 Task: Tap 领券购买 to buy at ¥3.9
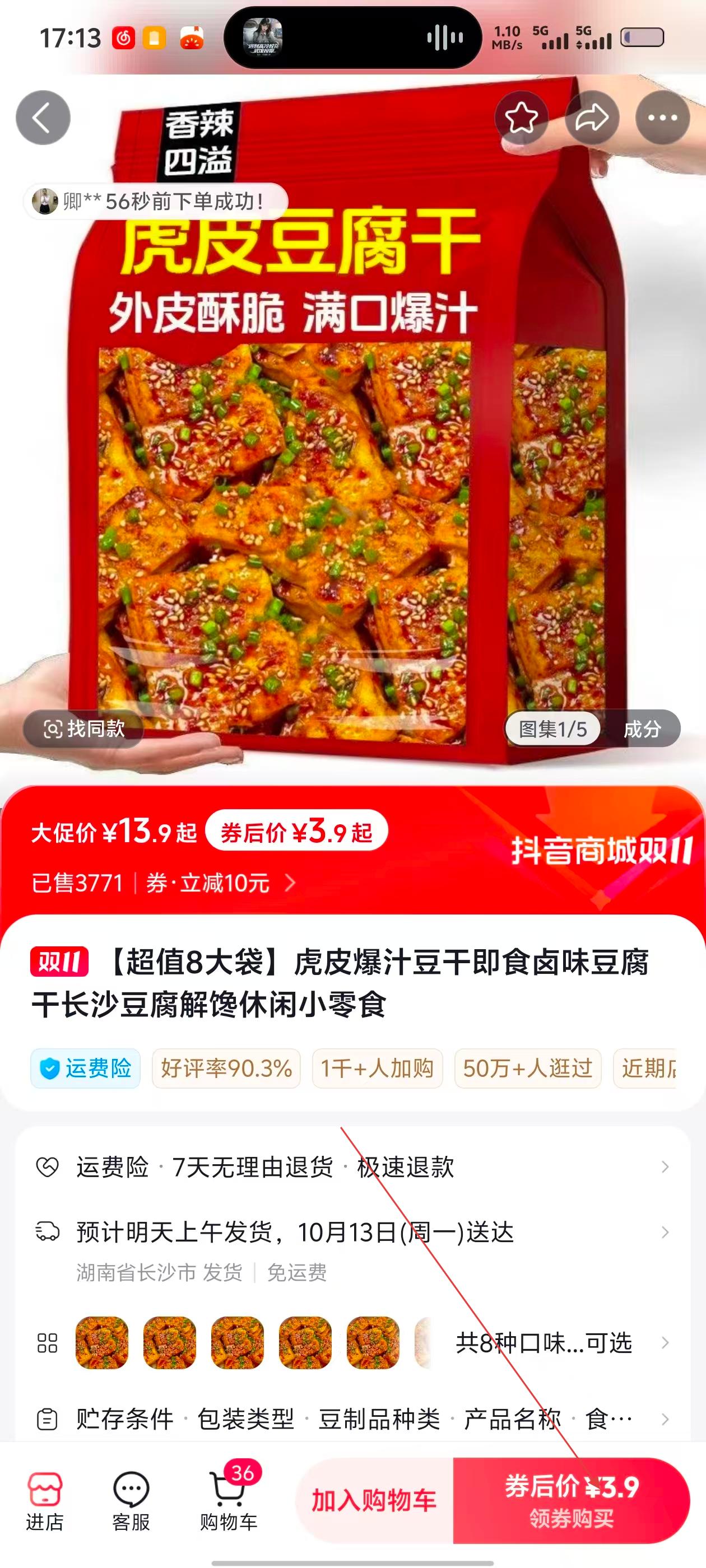pos(572,1500)
